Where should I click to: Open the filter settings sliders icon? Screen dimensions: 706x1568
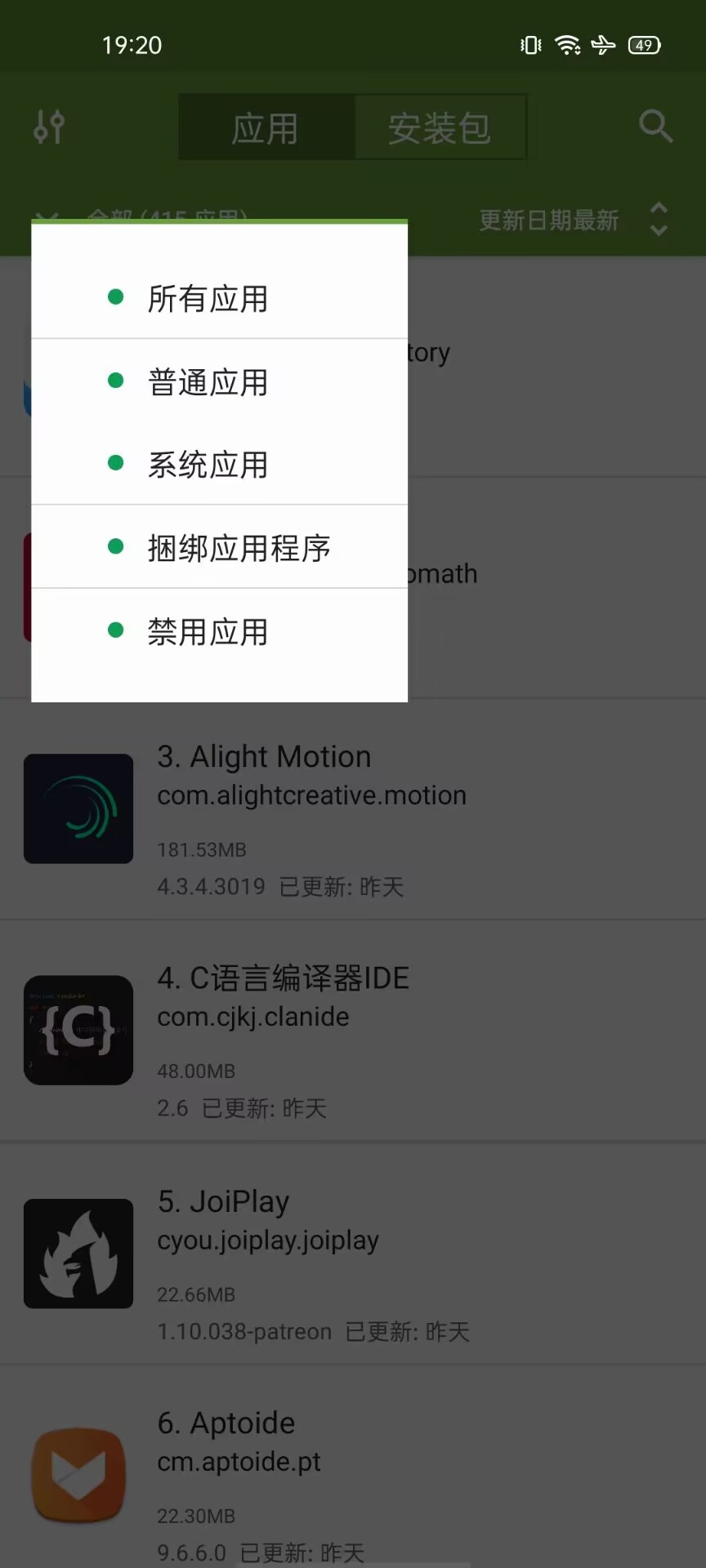[49, 127]
